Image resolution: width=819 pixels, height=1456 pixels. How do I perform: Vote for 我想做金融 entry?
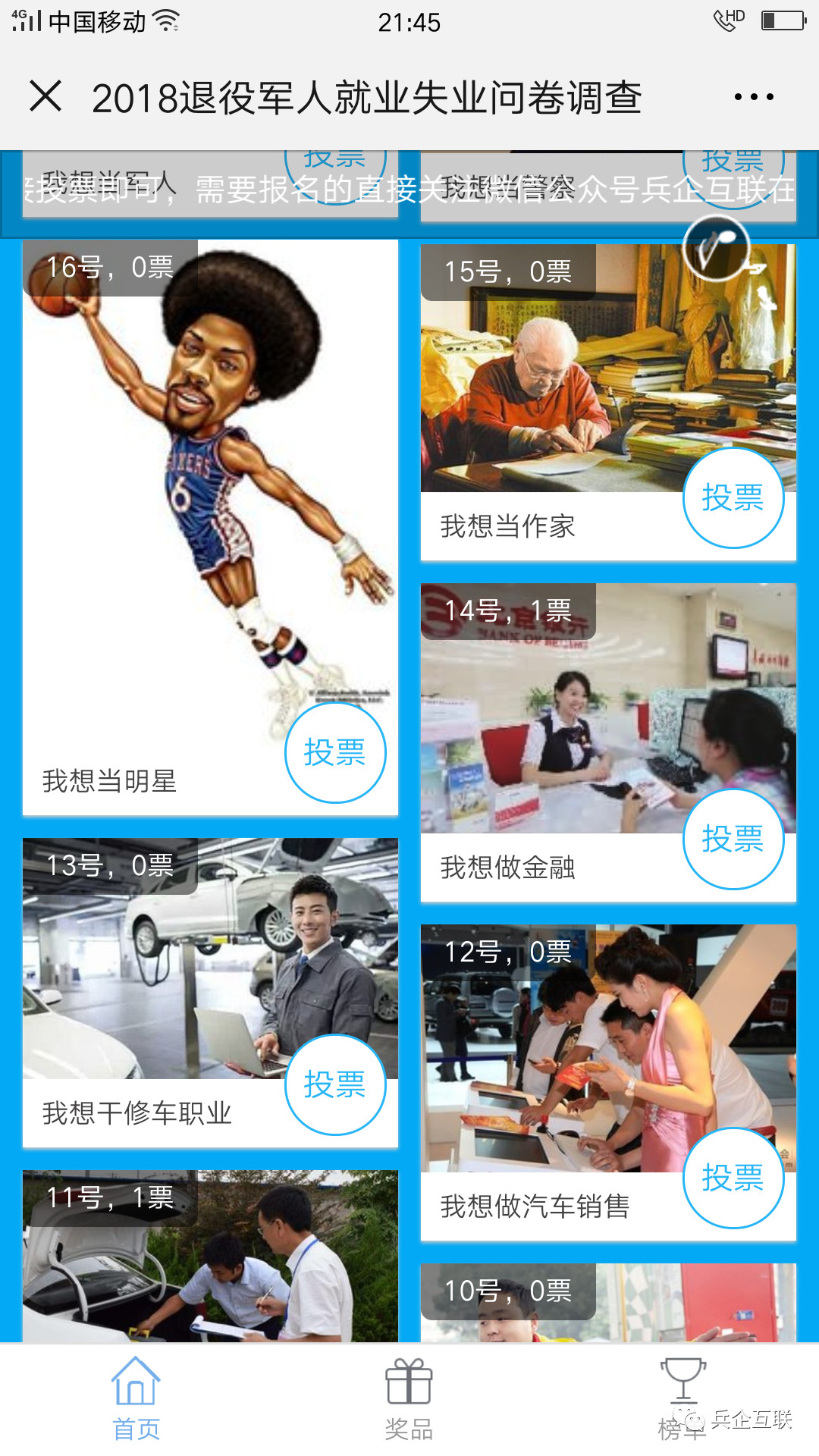(x=733, y=839)
